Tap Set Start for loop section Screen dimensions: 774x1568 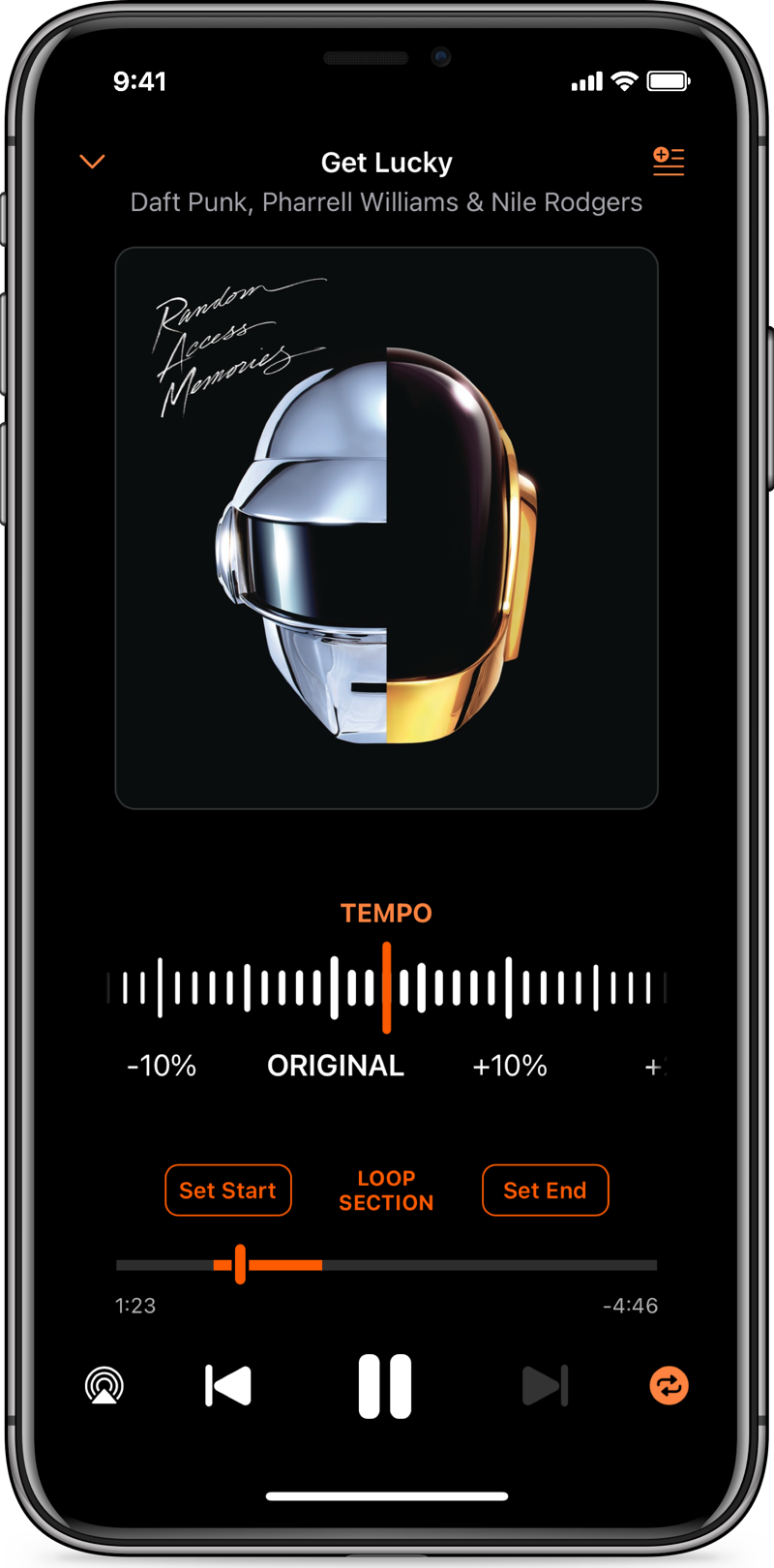coord(228,1190)
